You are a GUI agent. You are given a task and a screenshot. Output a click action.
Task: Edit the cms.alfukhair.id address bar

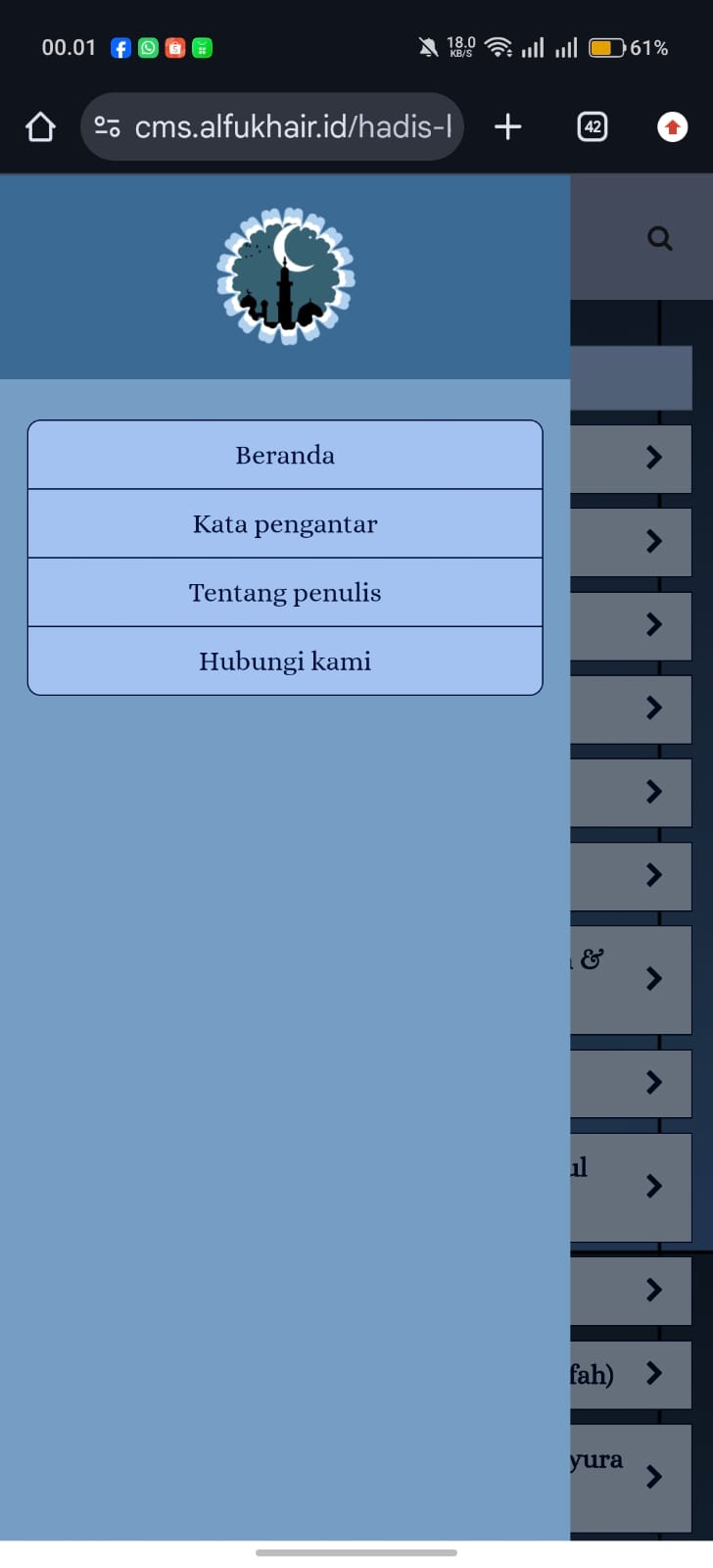(x=272, y=126)
